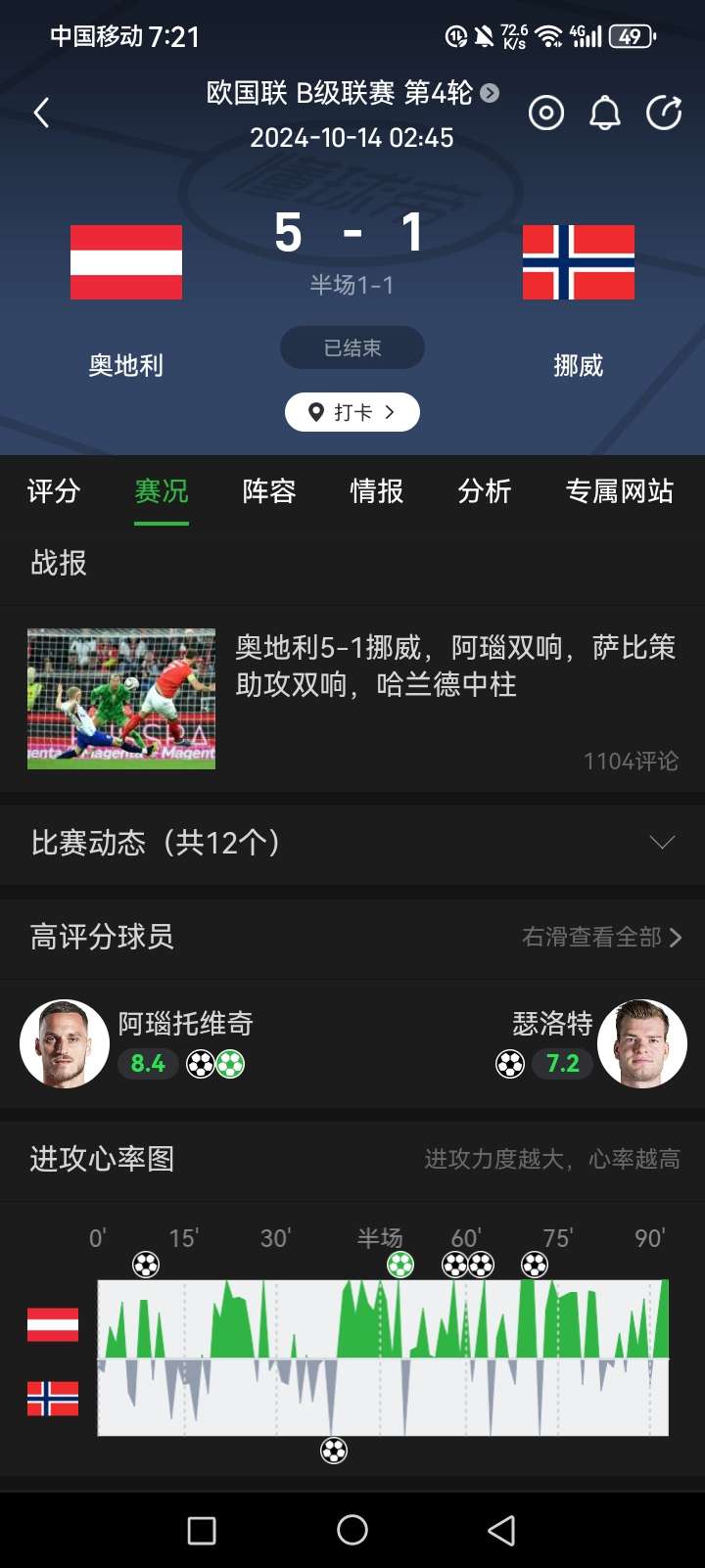Expand the 比赛动态 section
Screen dimensions: 705x1568
(352, 843)
